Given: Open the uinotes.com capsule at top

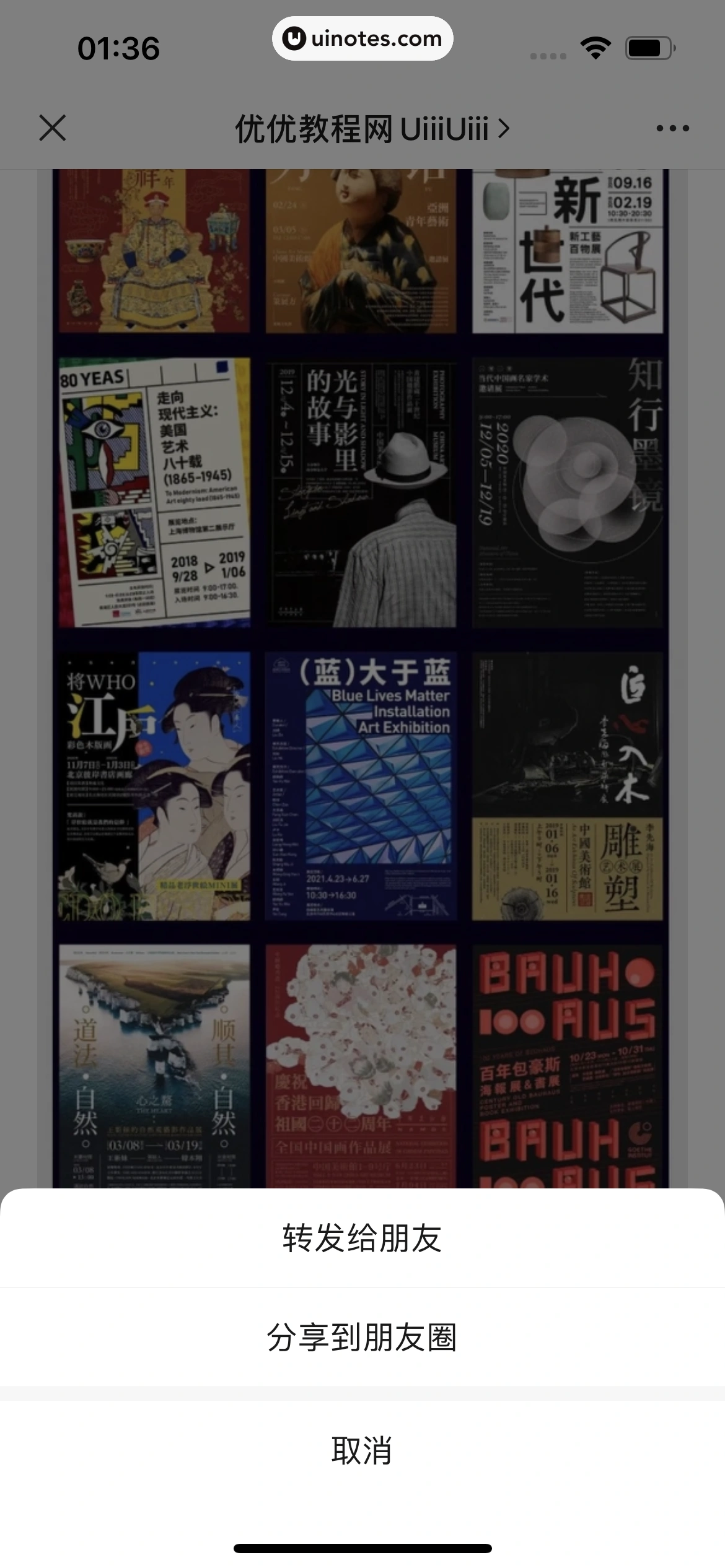Looking at the screenshot, I should pos(362,38).
